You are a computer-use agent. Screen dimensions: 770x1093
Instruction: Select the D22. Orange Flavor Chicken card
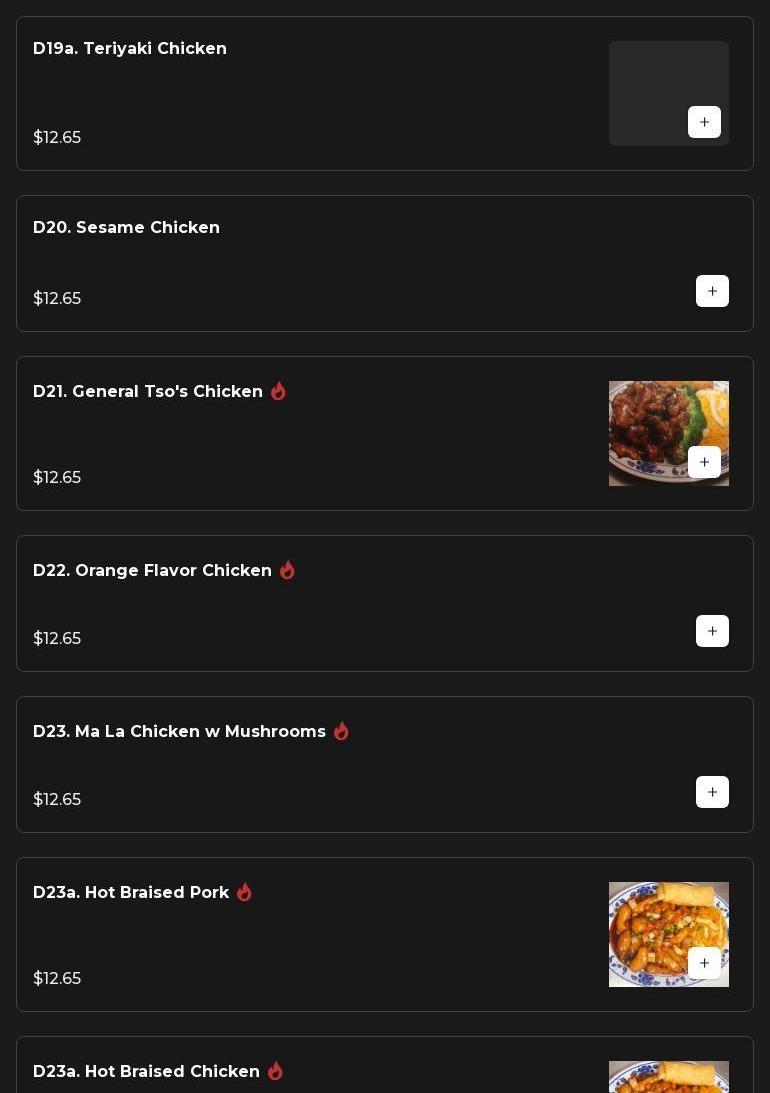300,603
